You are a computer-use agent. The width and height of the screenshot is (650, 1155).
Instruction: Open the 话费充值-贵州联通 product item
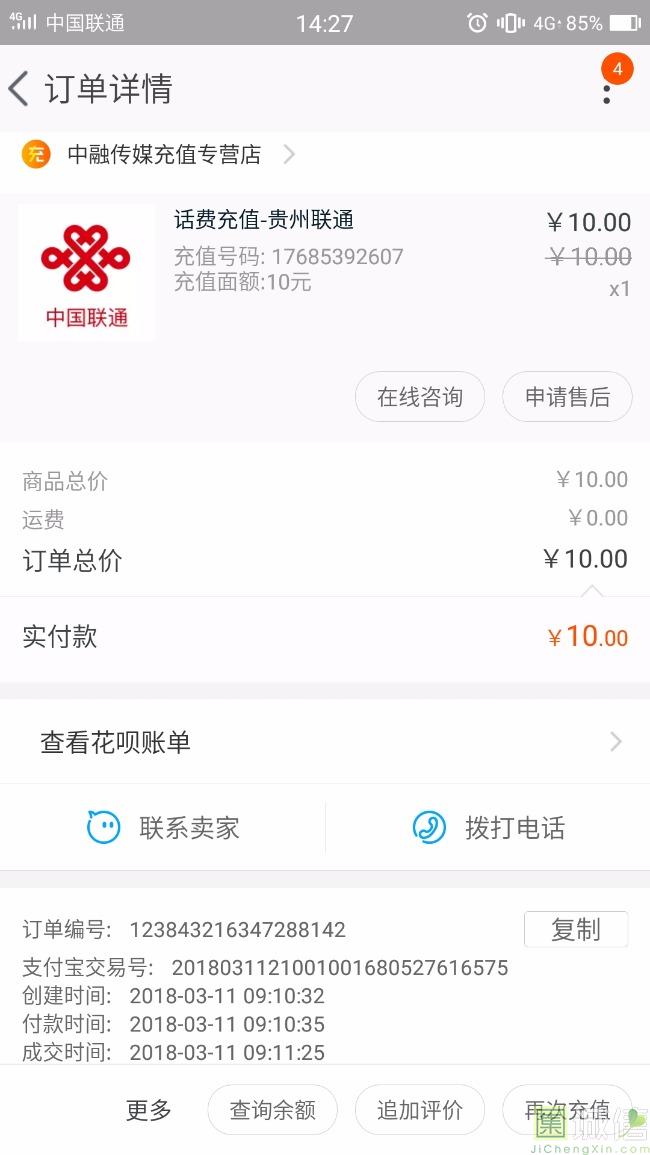click(325, 272)
